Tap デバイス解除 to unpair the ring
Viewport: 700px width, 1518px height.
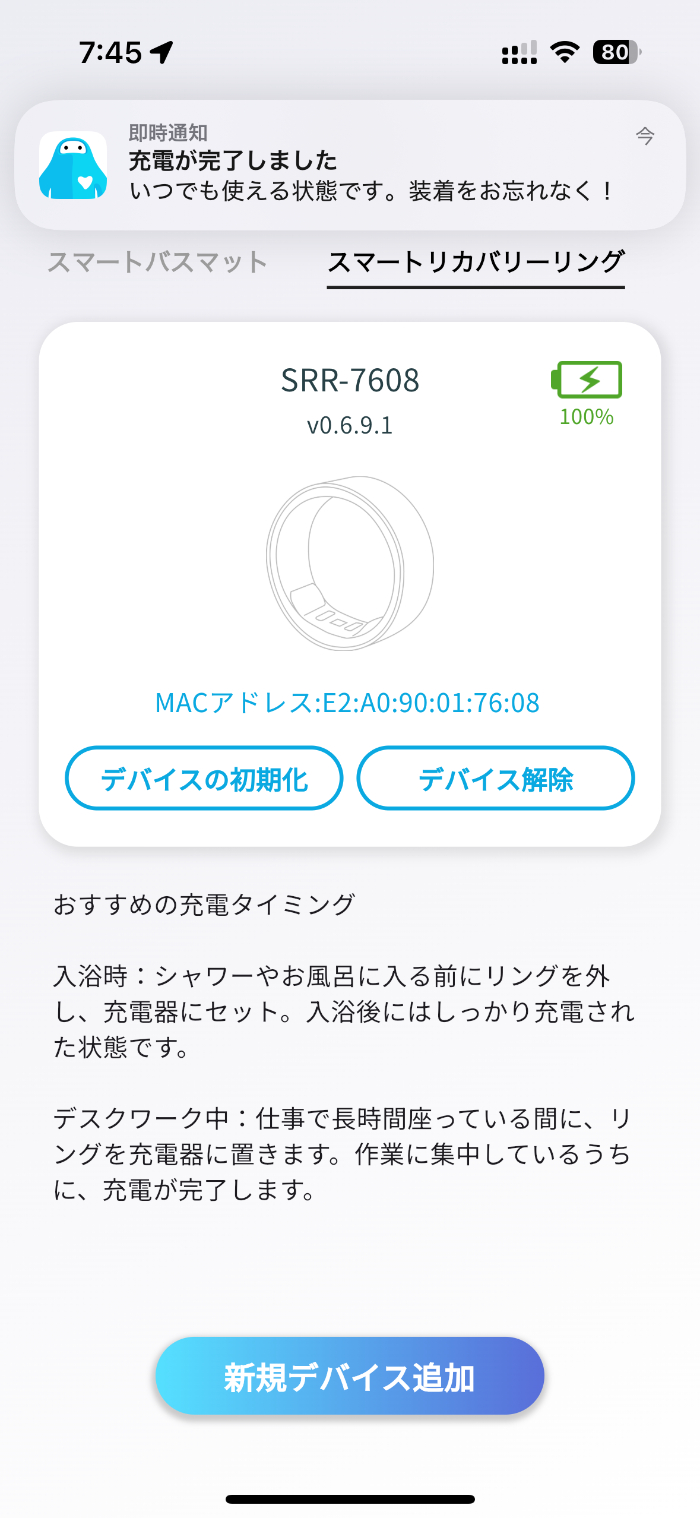click(496, 779)
